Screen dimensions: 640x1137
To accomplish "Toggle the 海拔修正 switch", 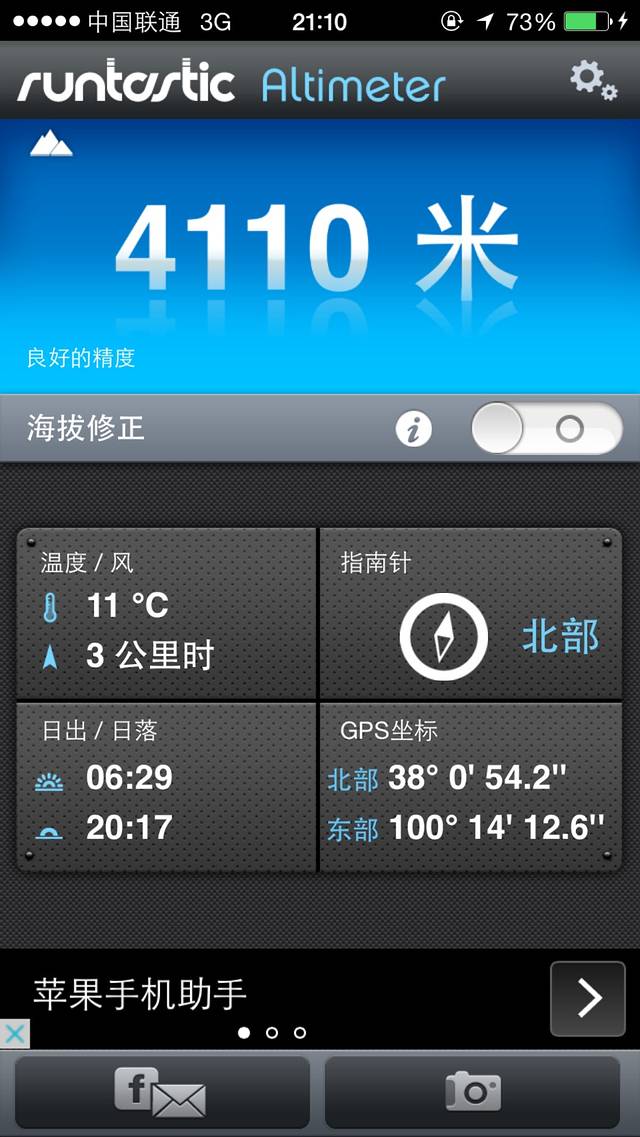I will 547,429.
